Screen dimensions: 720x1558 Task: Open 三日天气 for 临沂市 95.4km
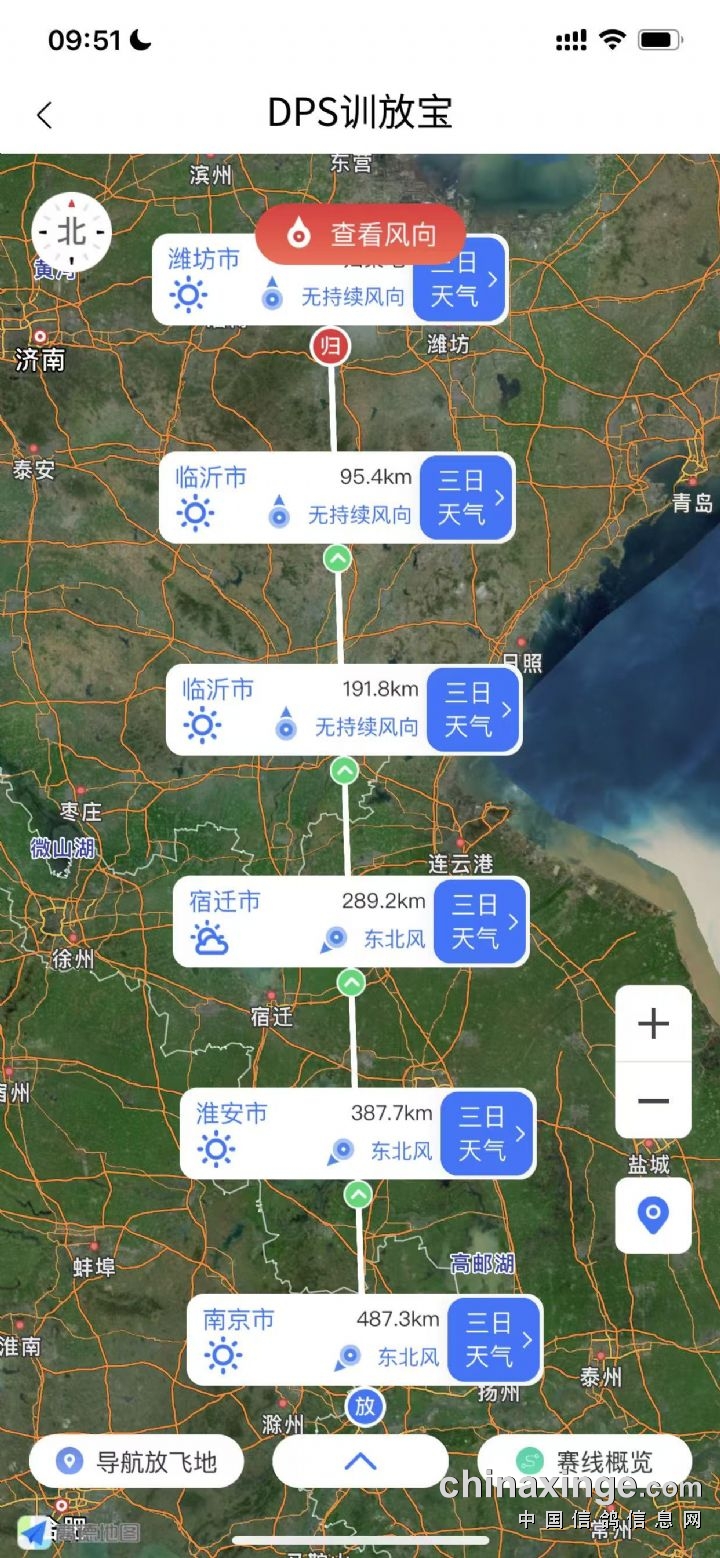pyautogui.click(x=467, y=497)
